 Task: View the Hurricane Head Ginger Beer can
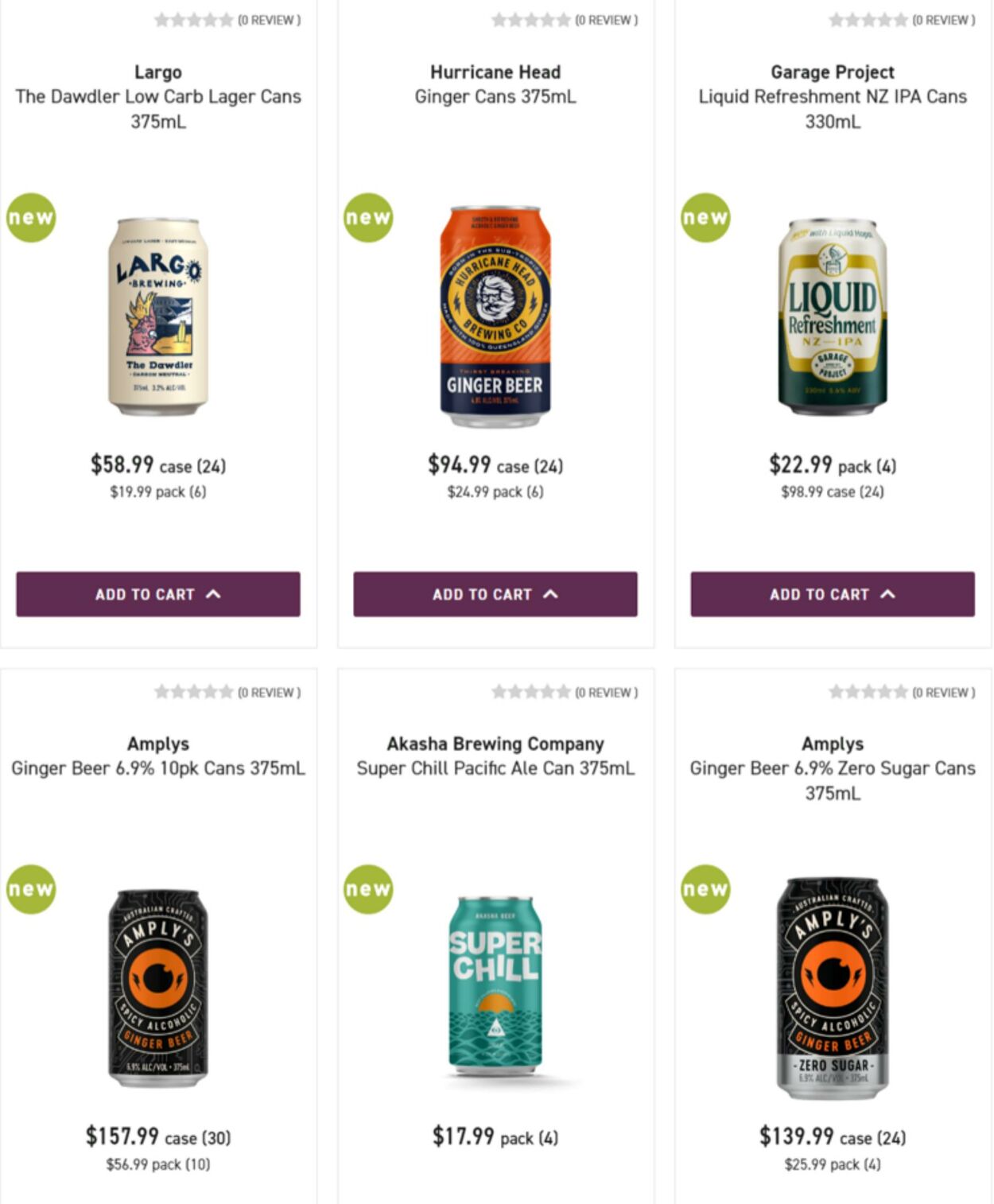tap(495, 316)
